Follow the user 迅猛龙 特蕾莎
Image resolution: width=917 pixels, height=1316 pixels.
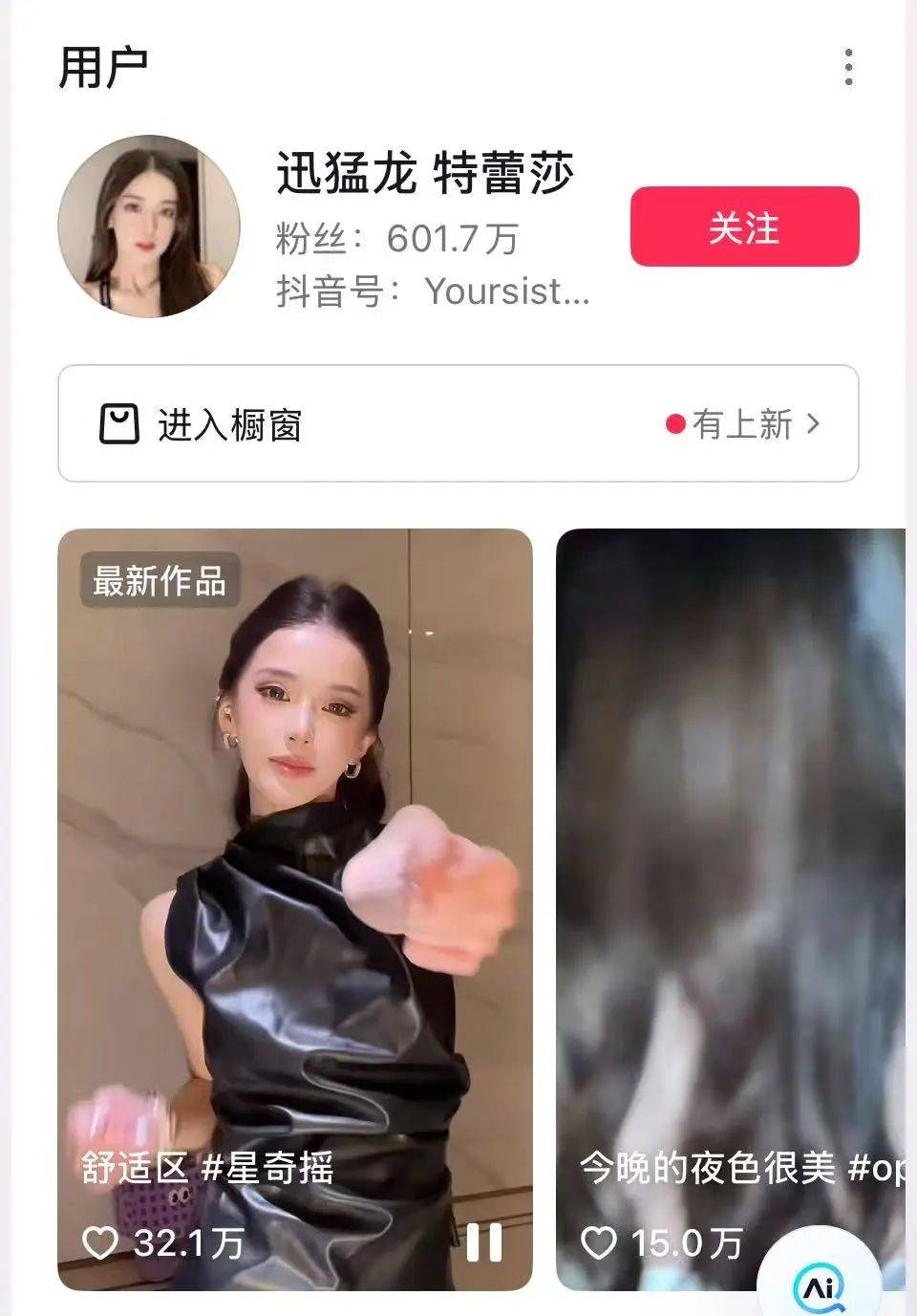[744, 227]
